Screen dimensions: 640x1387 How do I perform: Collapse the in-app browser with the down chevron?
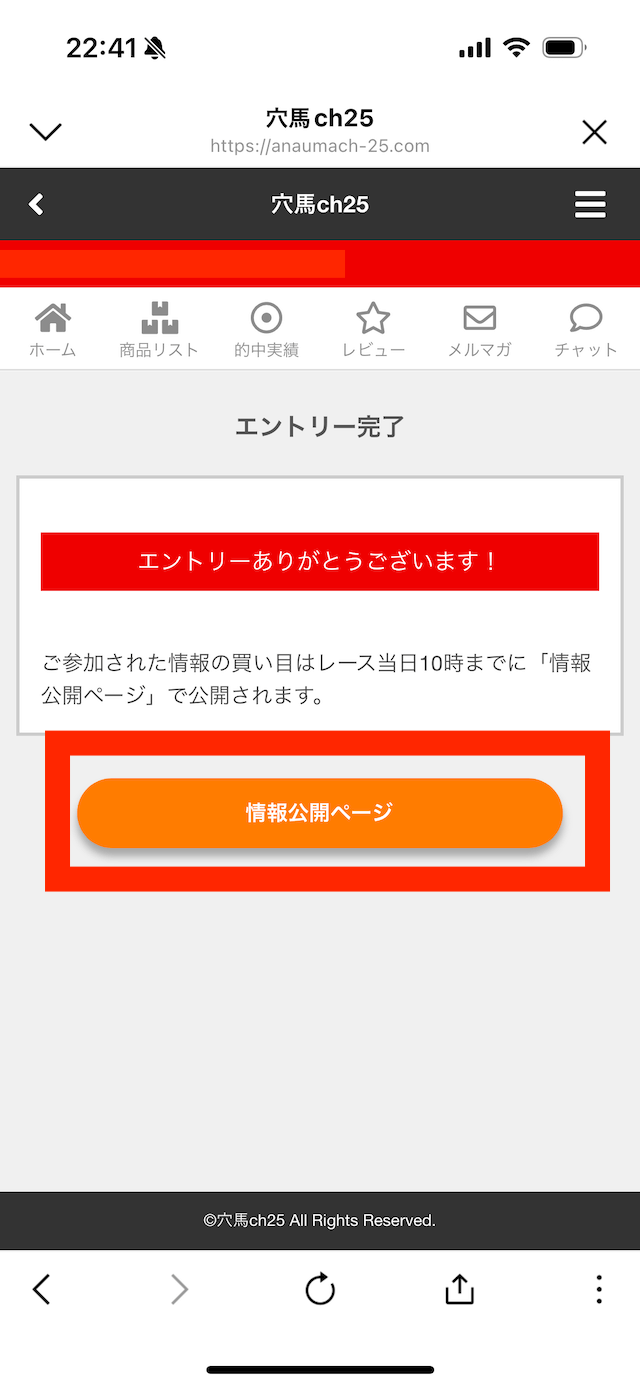tap(46, 132)
